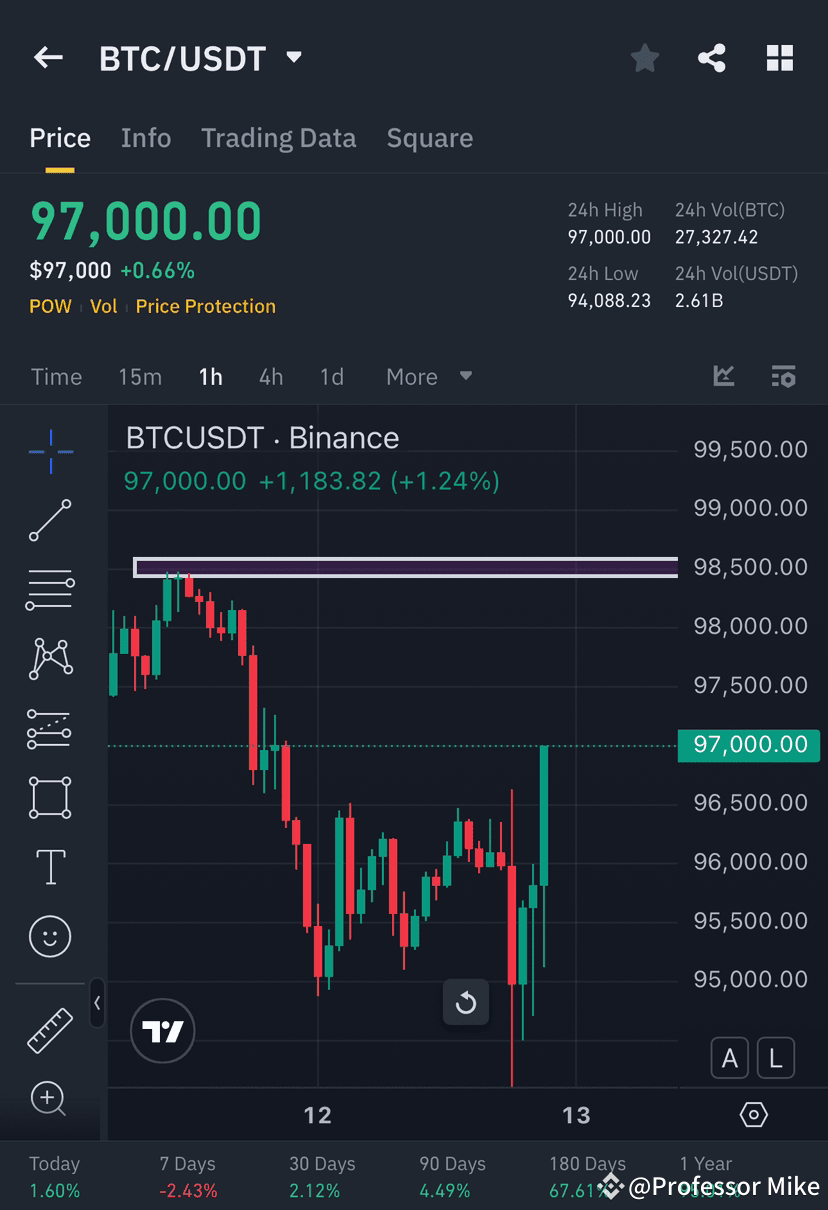This screenshot has height=1210, width=828.
Task: Toggle log scale with the L button
Action: pyautogui.click(x=776, y=1057)
